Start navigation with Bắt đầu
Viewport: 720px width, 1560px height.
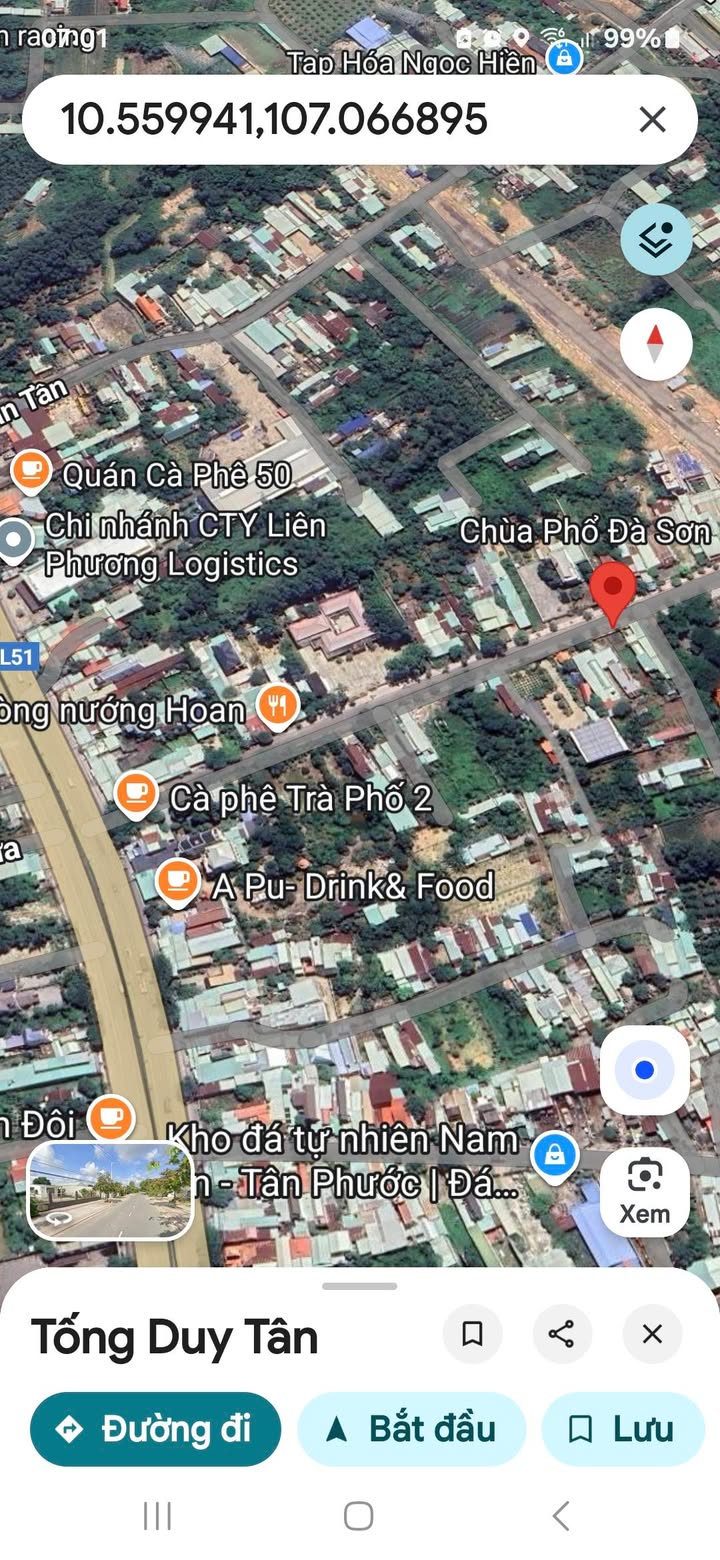coord(411,1429)
